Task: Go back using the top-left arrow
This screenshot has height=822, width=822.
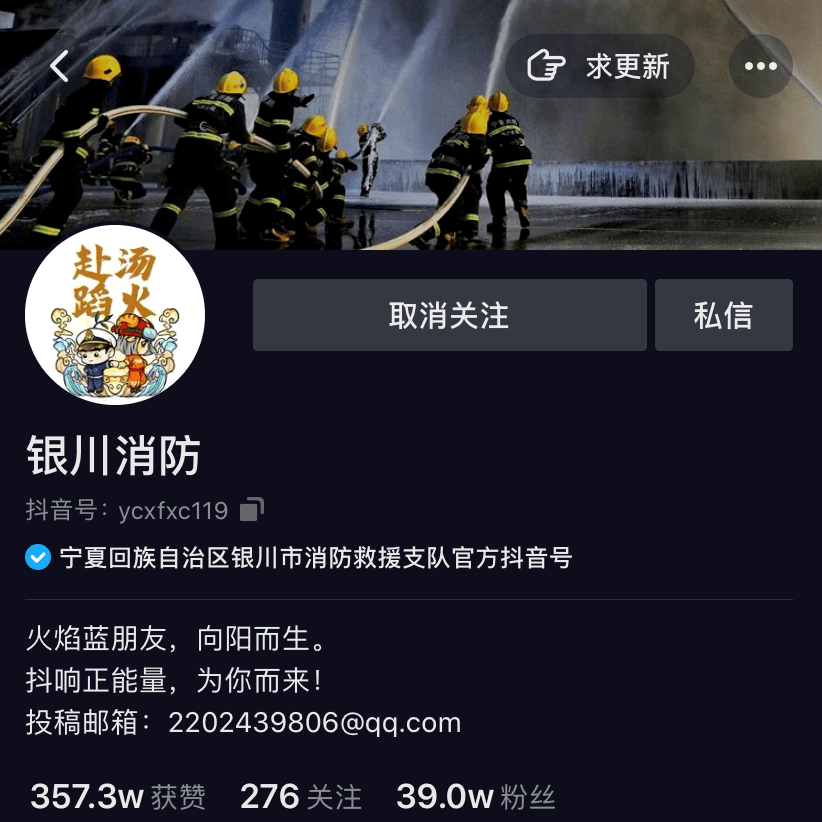Action: tap(61, 67)
